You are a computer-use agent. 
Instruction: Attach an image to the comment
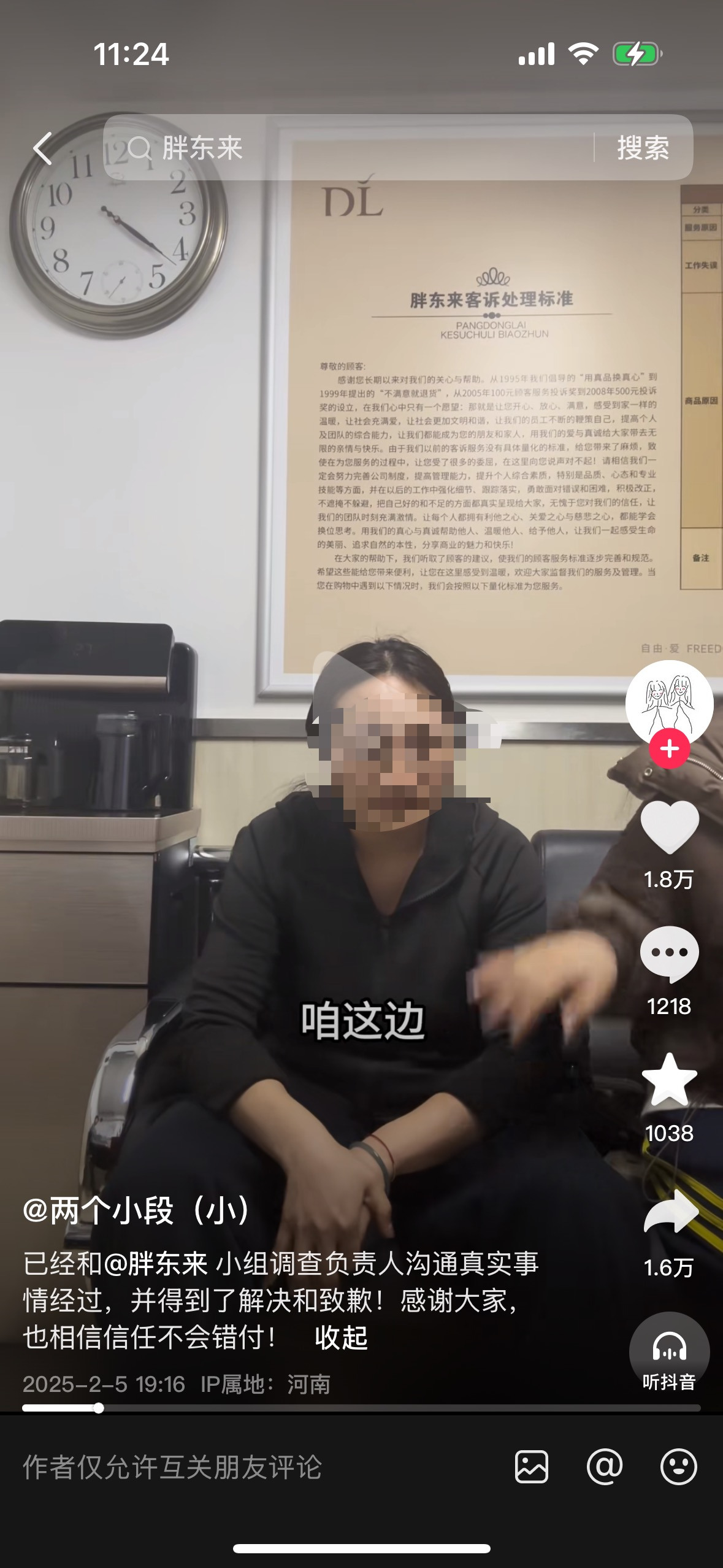(531, 1467)
